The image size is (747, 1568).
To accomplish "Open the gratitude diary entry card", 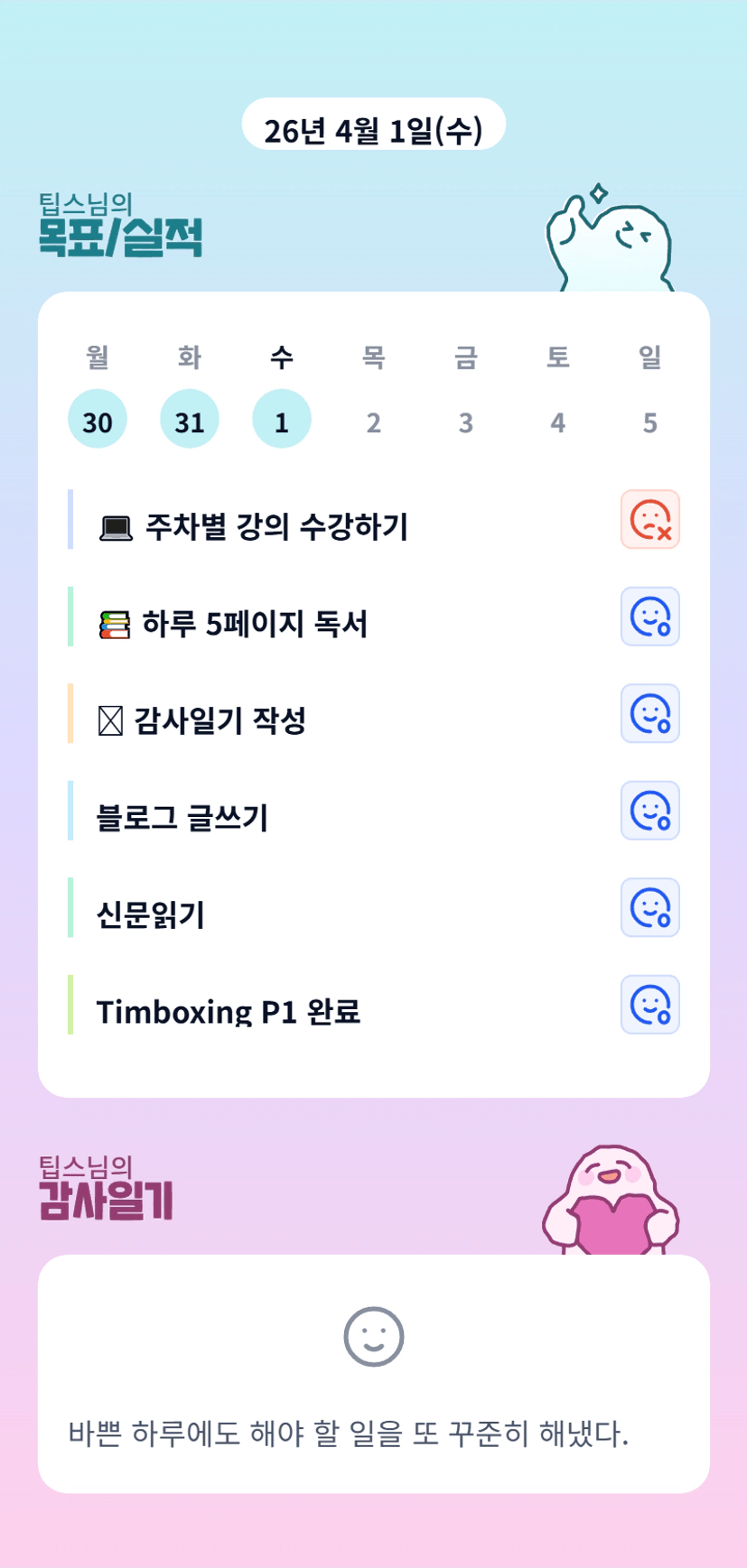I will coord(373,1374).
